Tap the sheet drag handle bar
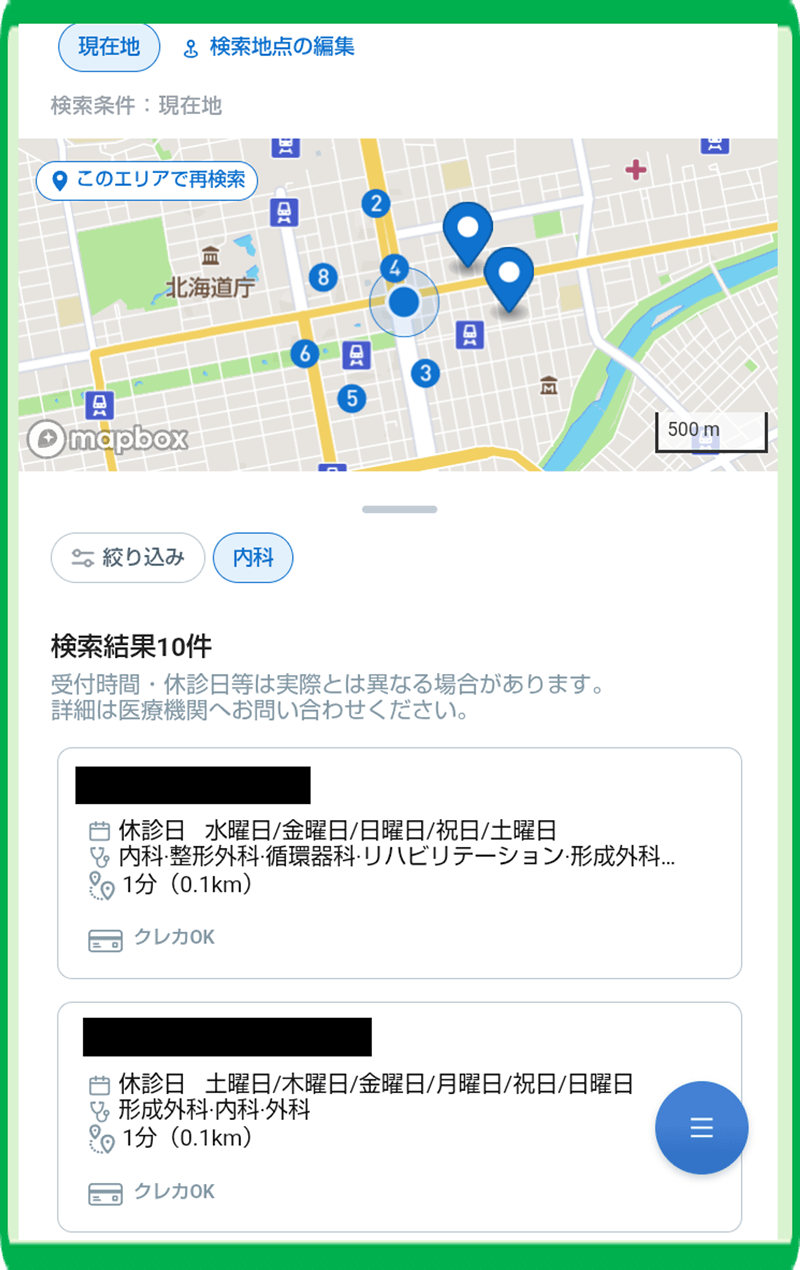 click(399, 509)
